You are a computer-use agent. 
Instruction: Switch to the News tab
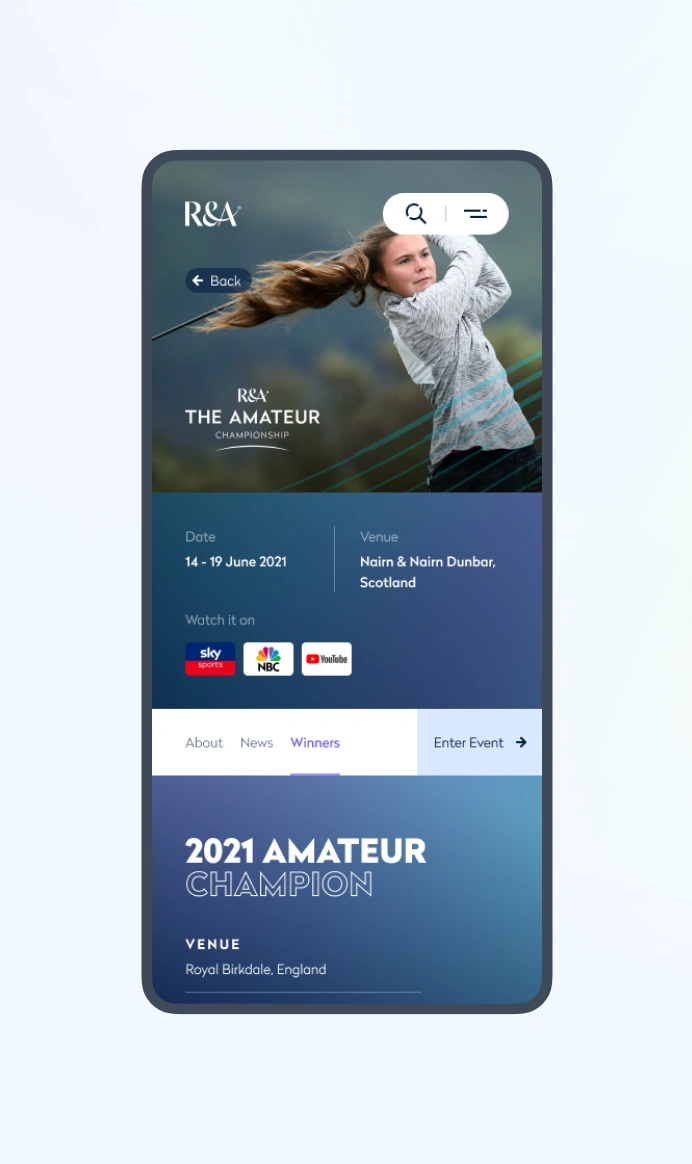[x=257, y=743]
